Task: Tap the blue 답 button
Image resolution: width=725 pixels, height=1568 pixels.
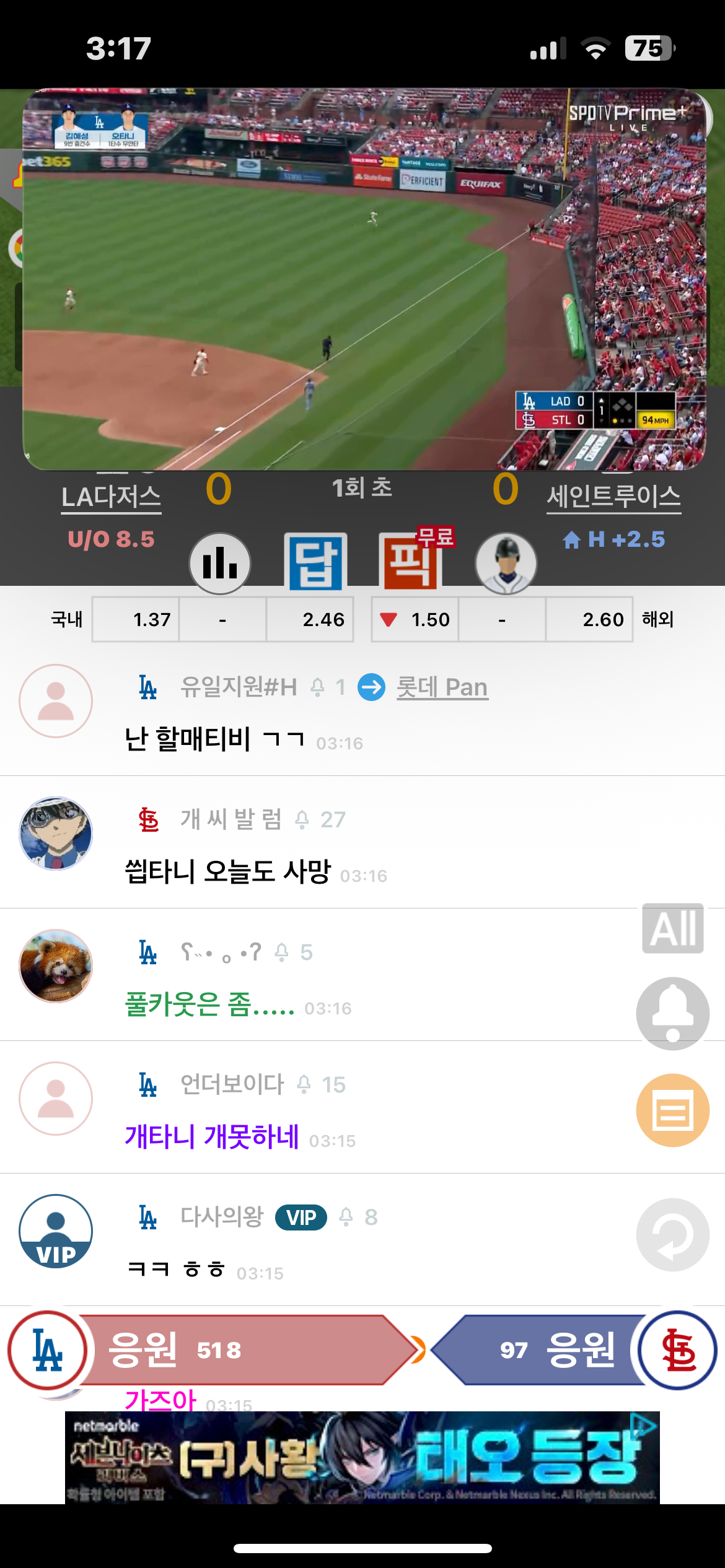Action: click(316, 562)
